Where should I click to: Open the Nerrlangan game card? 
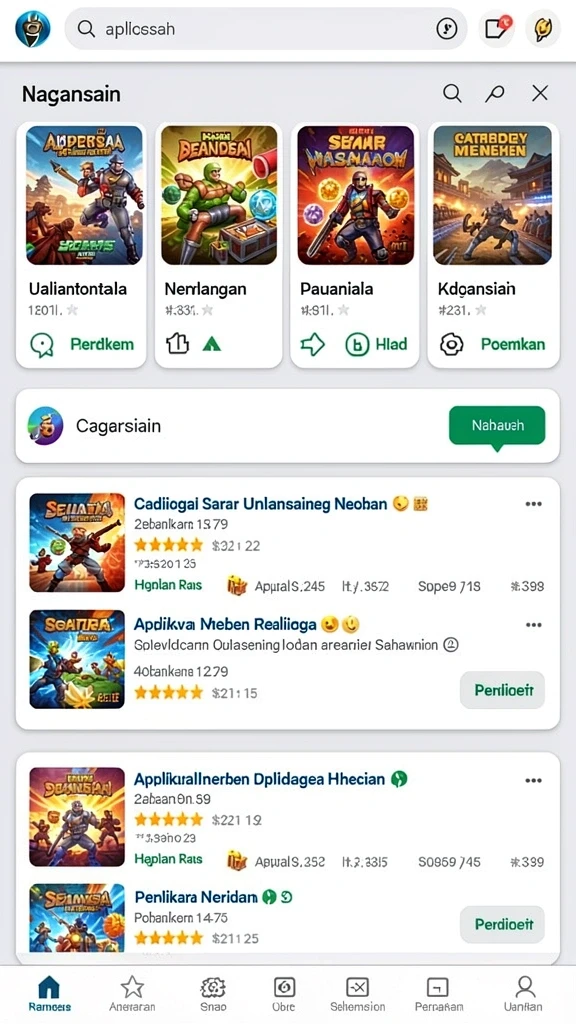point(219,245)
